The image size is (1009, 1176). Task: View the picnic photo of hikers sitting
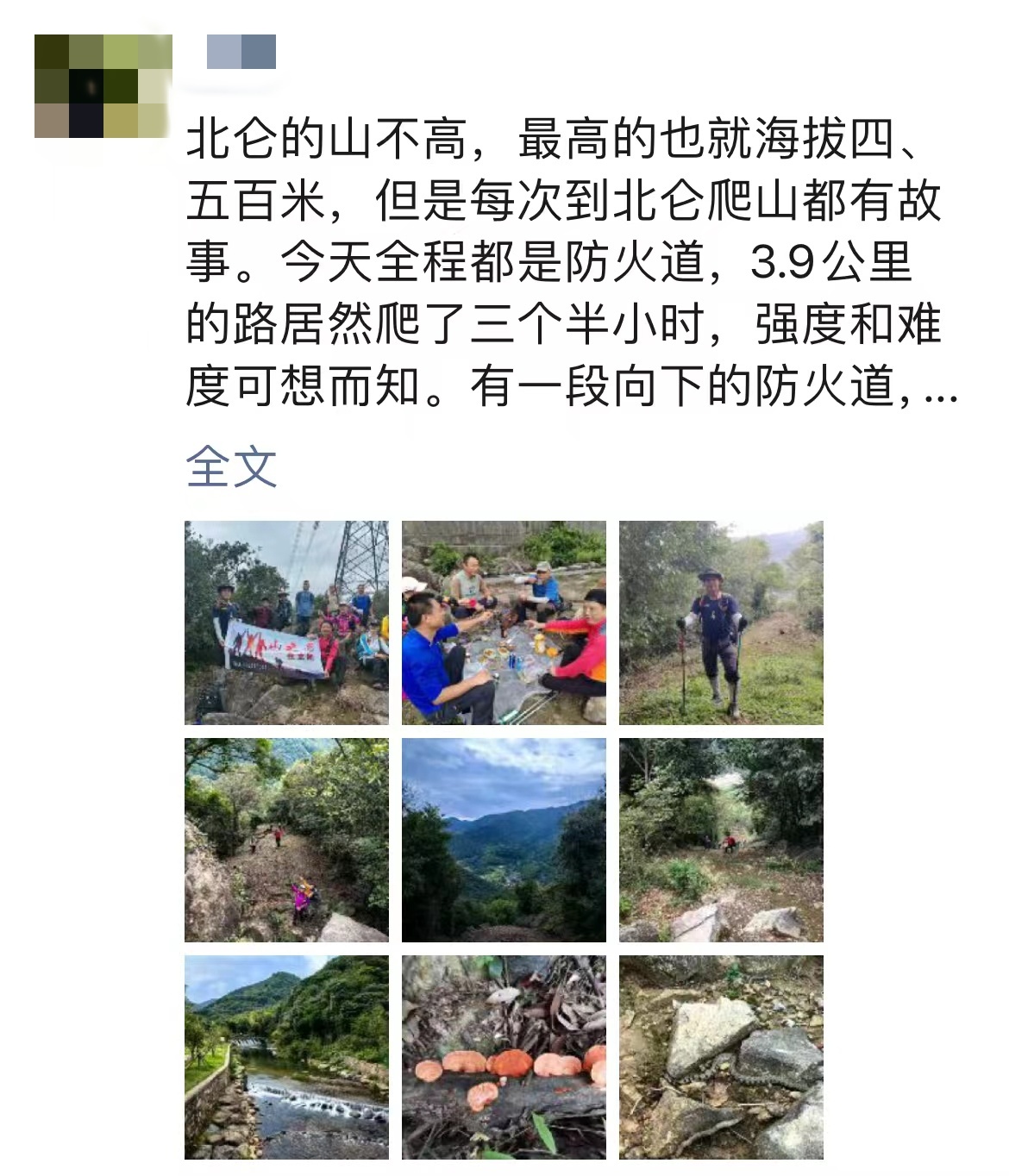coord(504,622)
